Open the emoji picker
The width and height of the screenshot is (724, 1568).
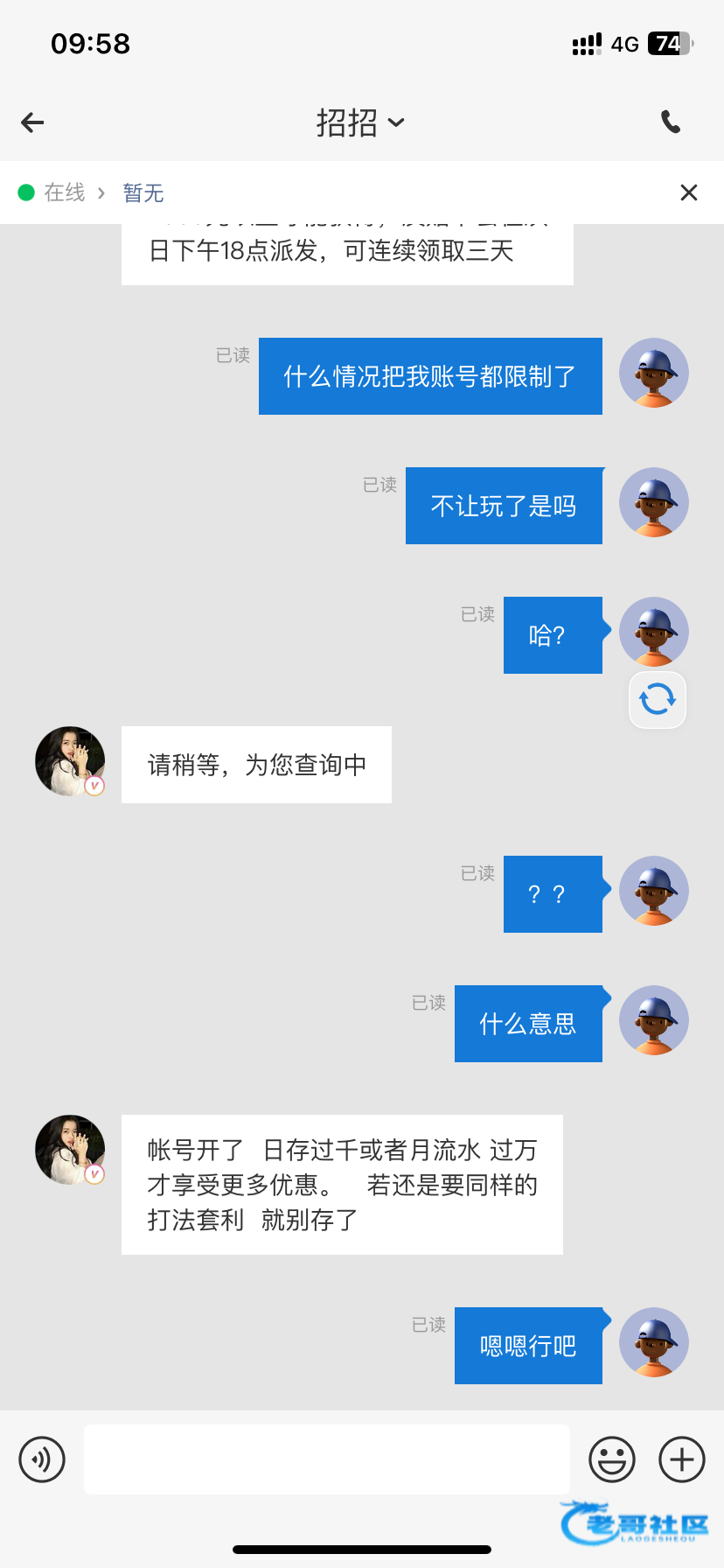pyautogui.click(x=612, y=1459)
